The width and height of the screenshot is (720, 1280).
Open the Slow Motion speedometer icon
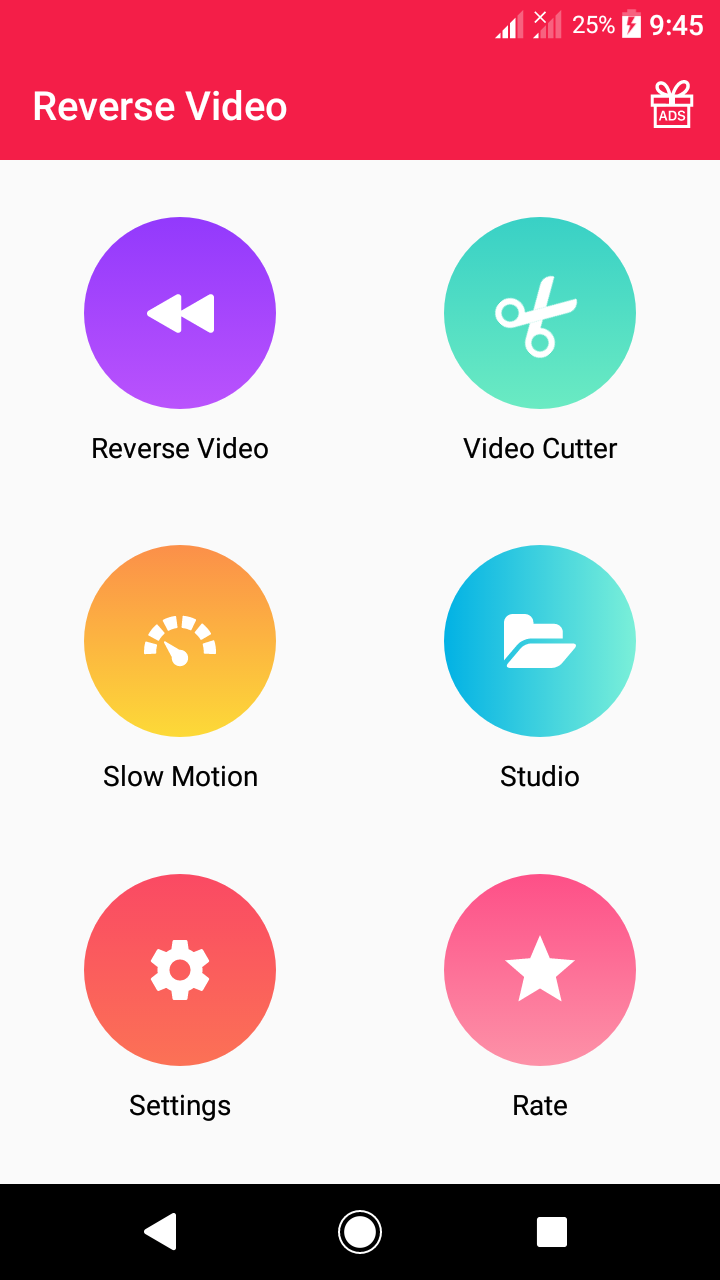(180, 641)
